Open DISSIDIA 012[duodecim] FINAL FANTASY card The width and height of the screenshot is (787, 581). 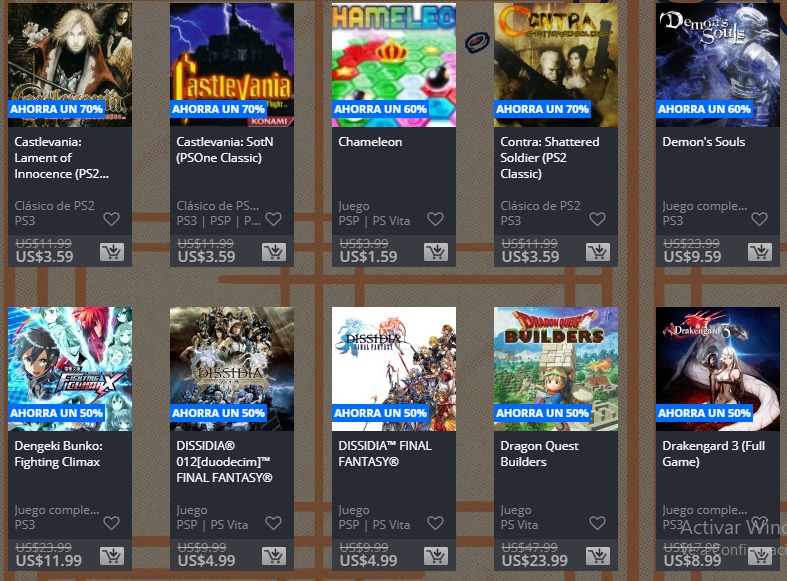point(231,368)
